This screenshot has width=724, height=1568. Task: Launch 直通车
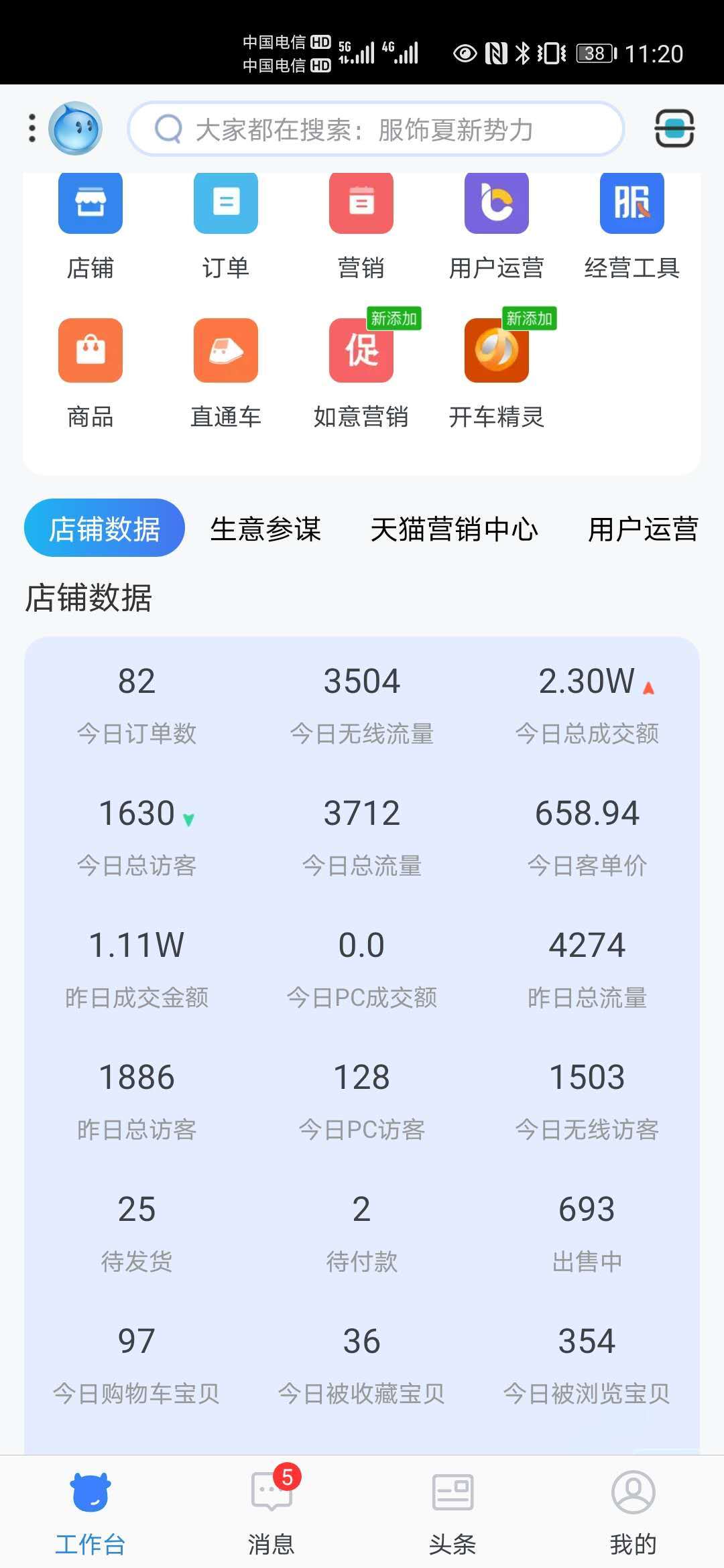click(x=226, y=351)
